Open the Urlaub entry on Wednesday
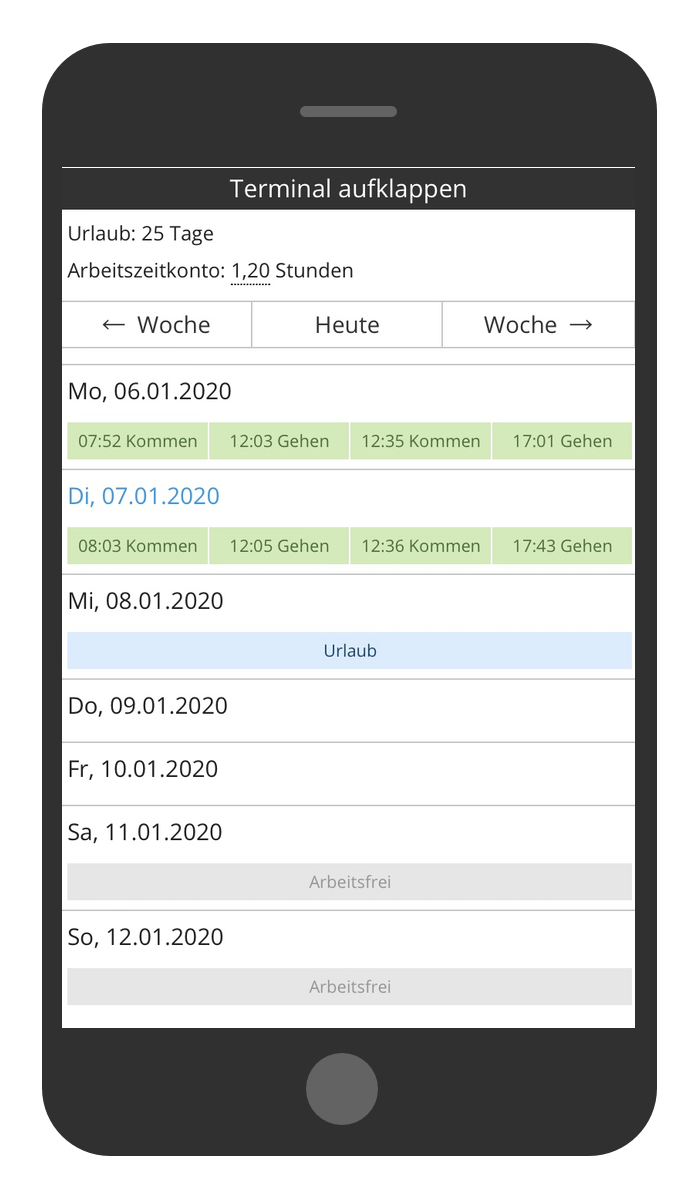This screenshot has width=700, height=1200. coord(349,651)
